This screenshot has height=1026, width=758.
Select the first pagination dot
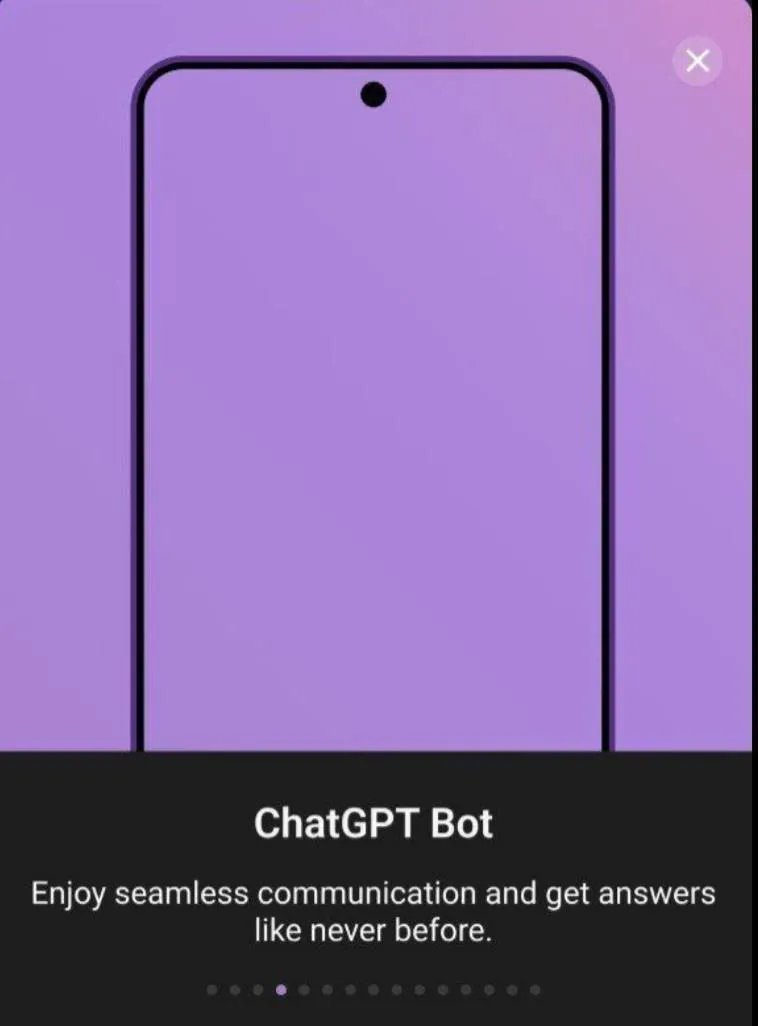tap(210, 990)
